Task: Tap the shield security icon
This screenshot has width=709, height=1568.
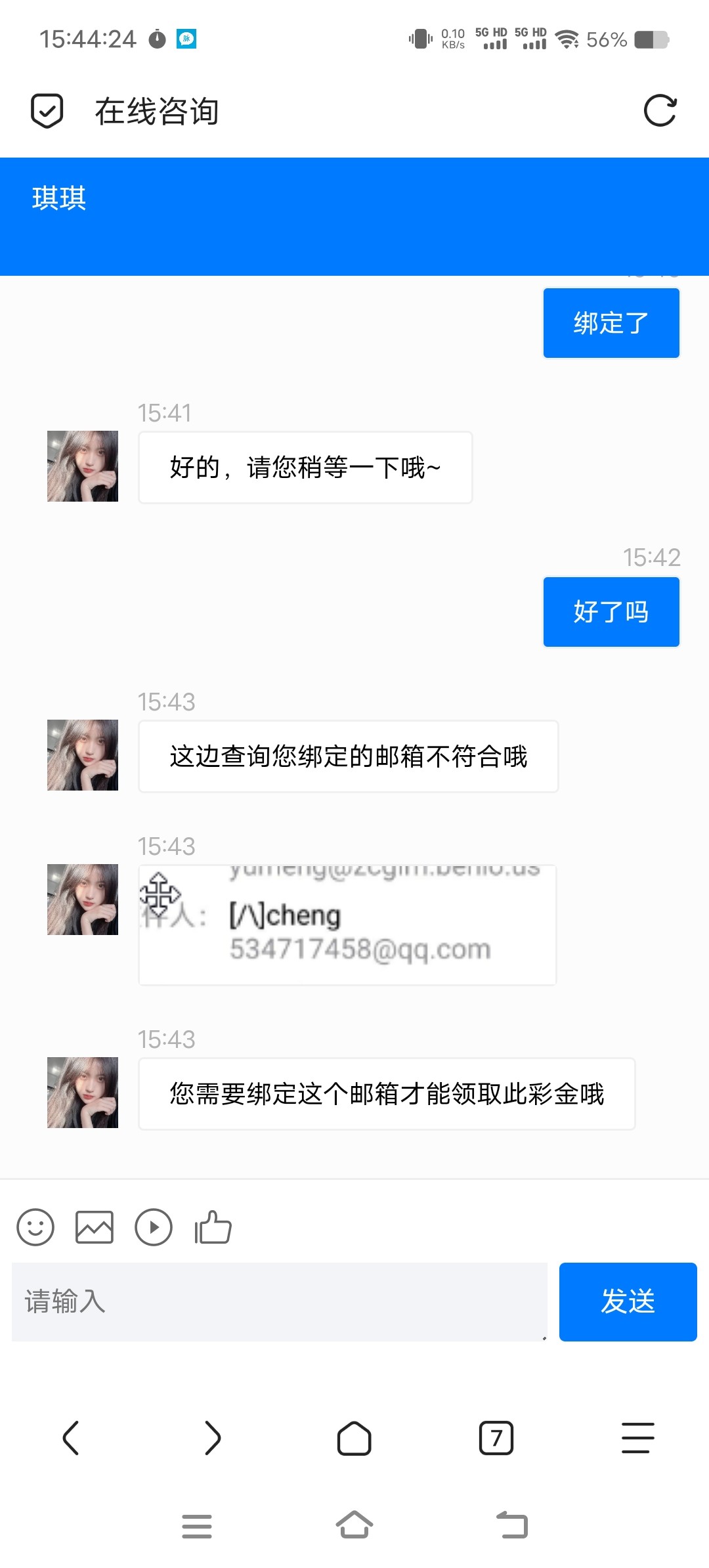Action: click(47, 110)
